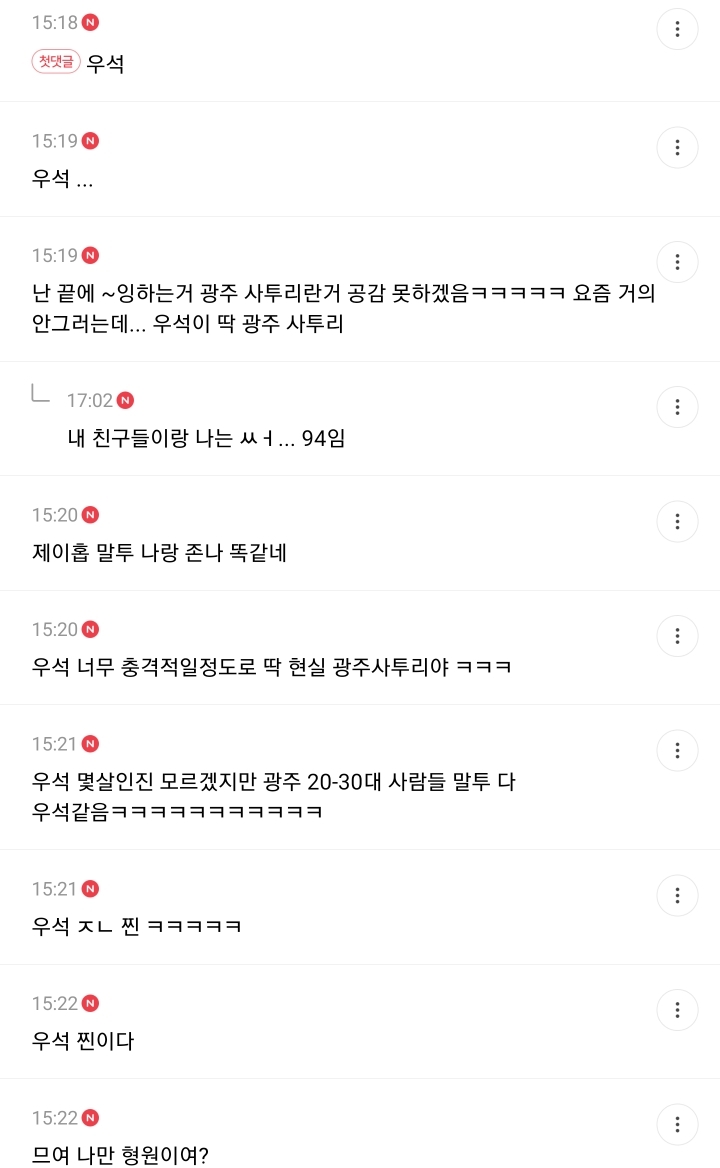Click the 17:02 reply timestamp
Viewport: 720px width, 1168px height.
pyautogui.click(x=88, y=401)
